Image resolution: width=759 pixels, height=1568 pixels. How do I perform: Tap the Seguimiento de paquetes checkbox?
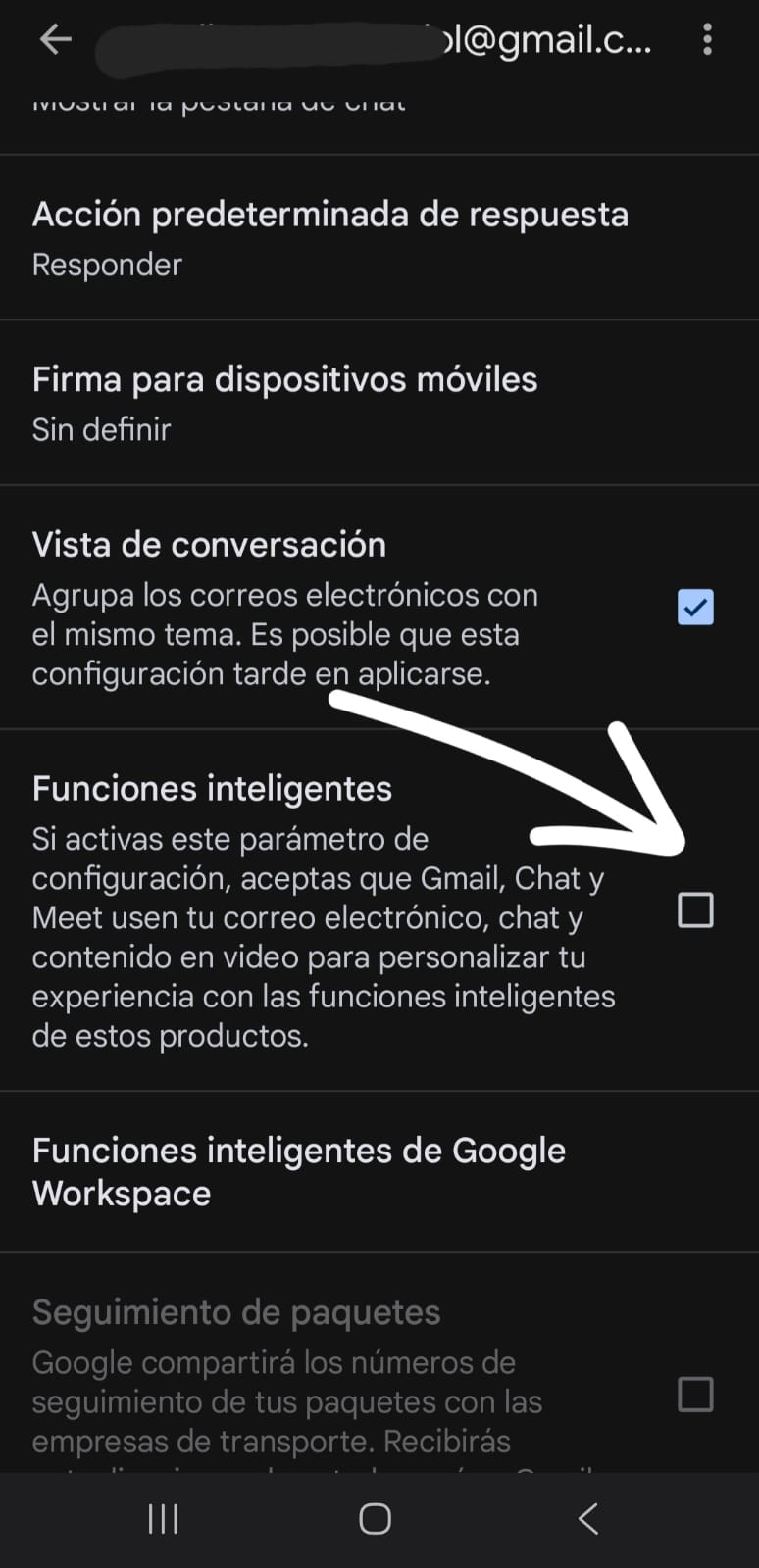coord(695,1394)
